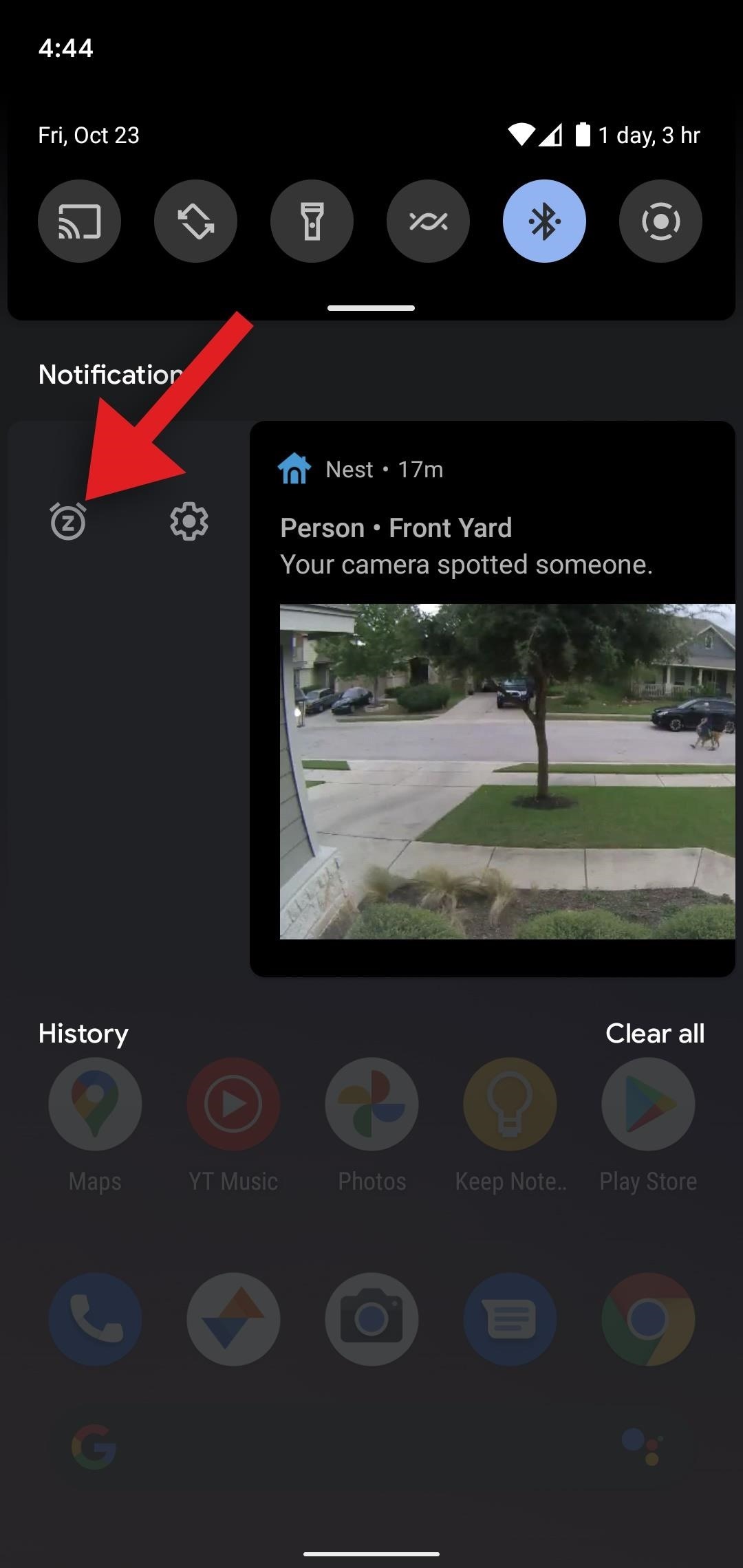Open notification settings gear for Nest

click(x=189, y=521)
